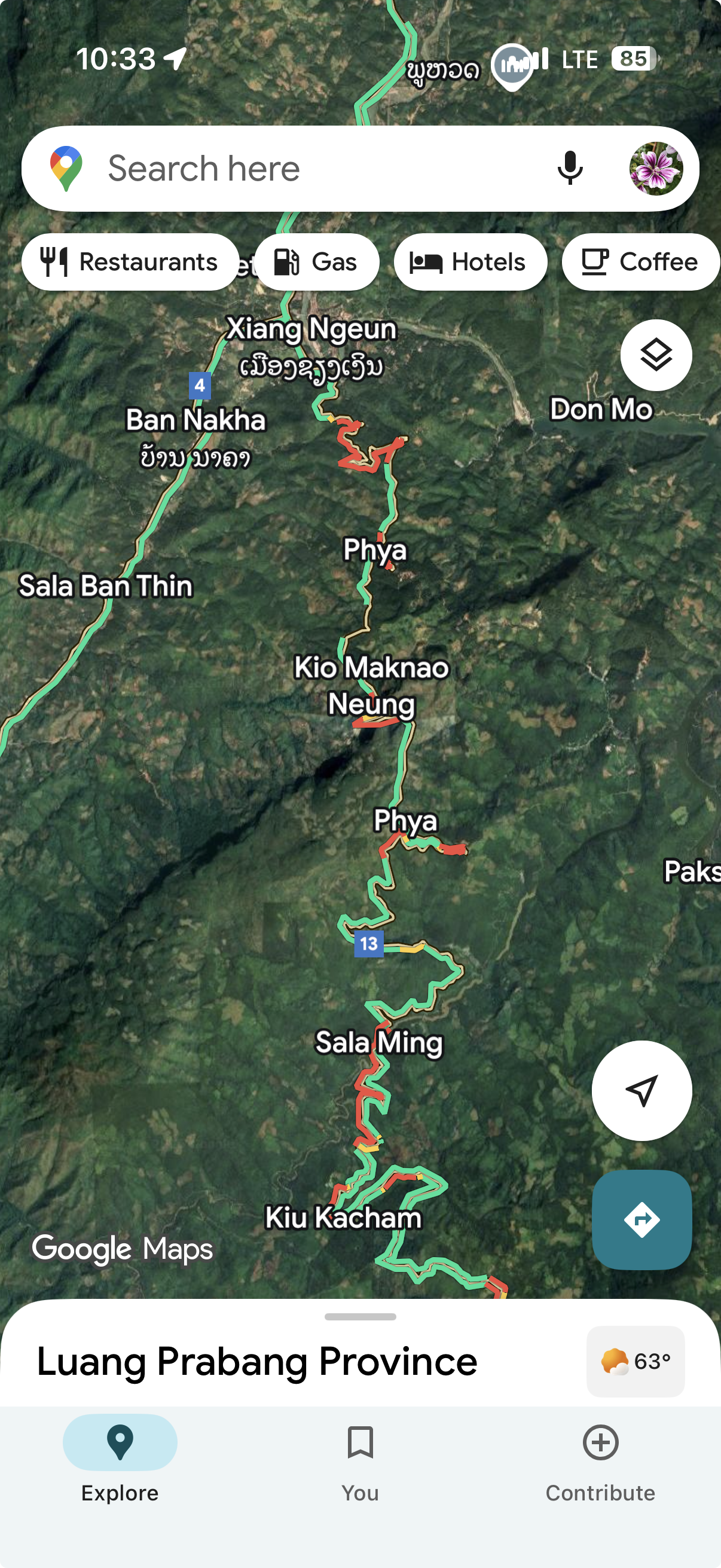
Task: Open the map layers button
Action: pyautogui.click(x=656, y=355)
